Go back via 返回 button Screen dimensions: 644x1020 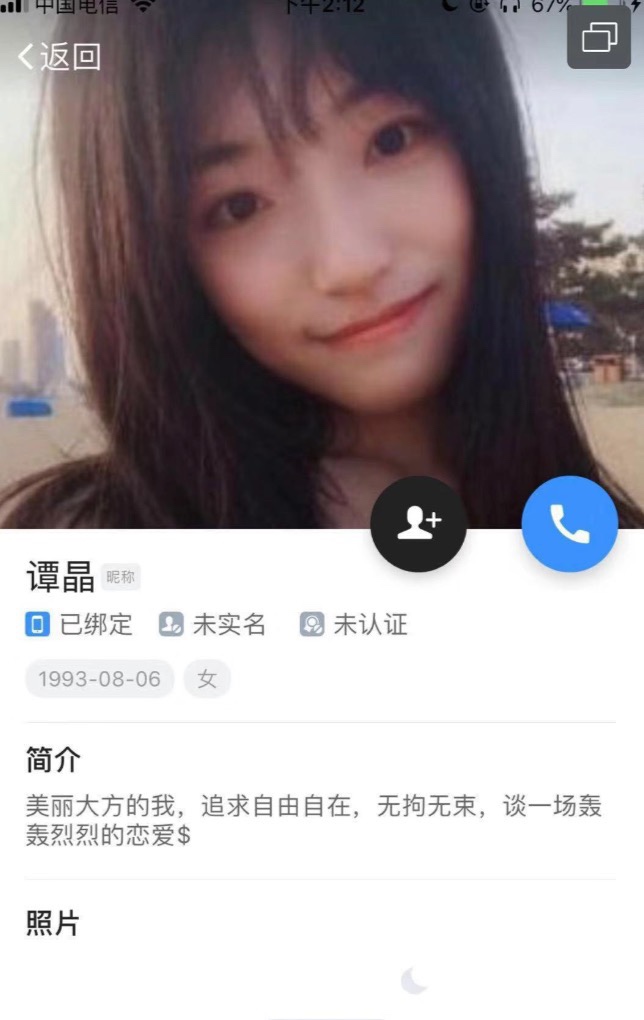coord(59,56)
